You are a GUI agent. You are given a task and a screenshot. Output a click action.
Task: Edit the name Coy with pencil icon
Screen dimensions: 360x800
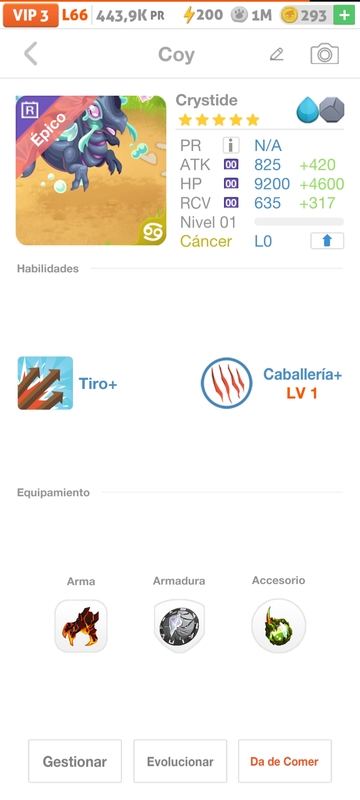pyautogui.click(x=276, y=54)
